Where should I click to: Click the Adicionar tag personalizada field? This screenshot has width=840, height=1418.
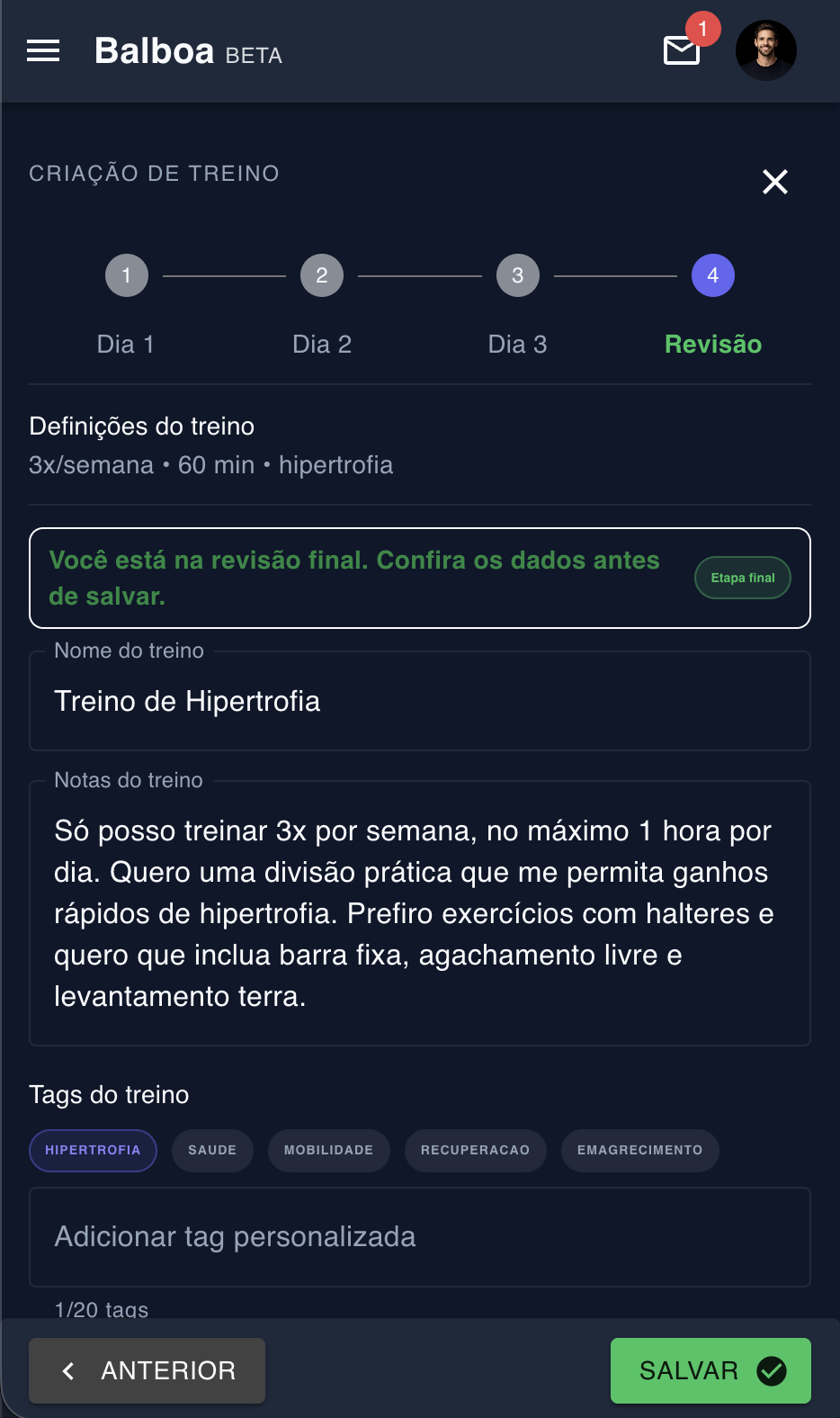[420, 1237]
